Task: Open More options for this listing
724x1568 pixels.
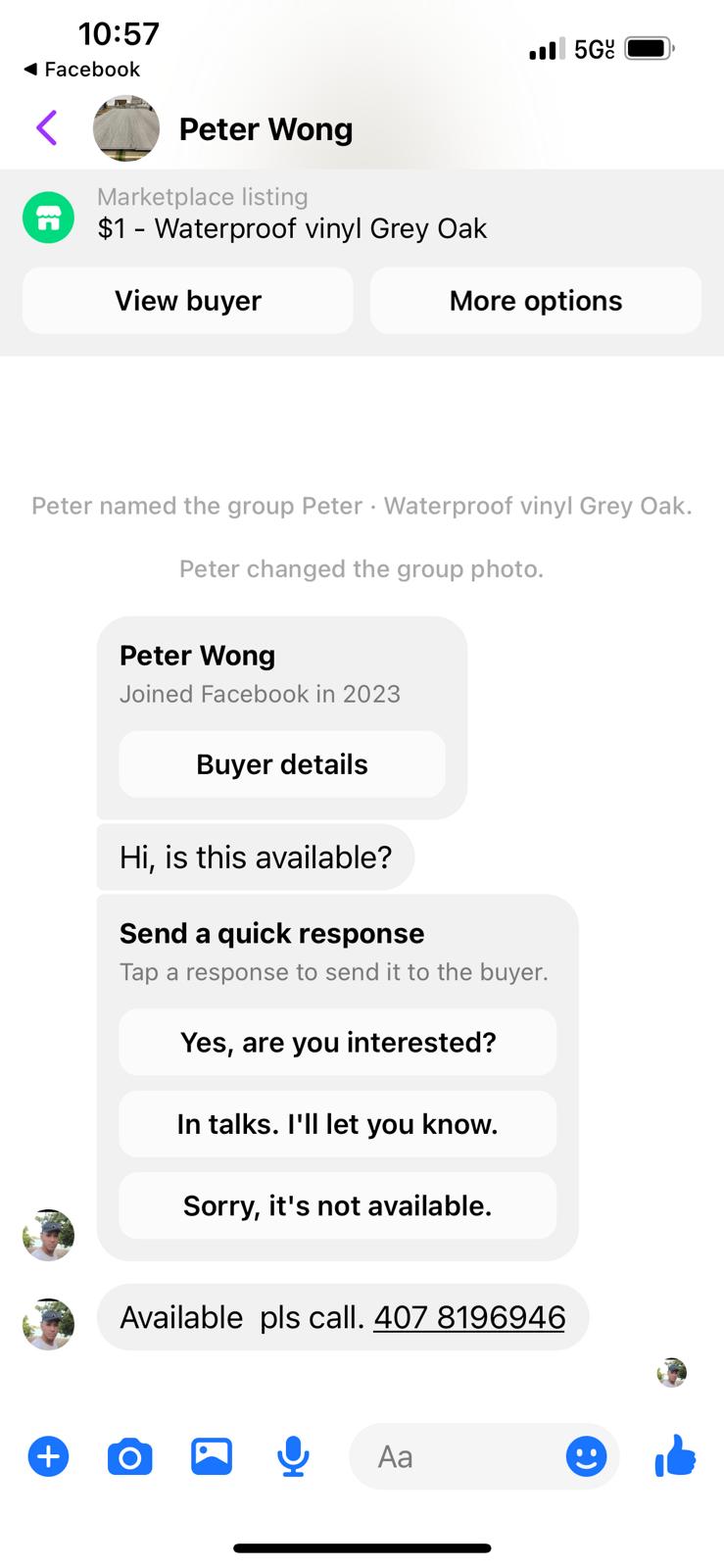Action: [536, 301]
